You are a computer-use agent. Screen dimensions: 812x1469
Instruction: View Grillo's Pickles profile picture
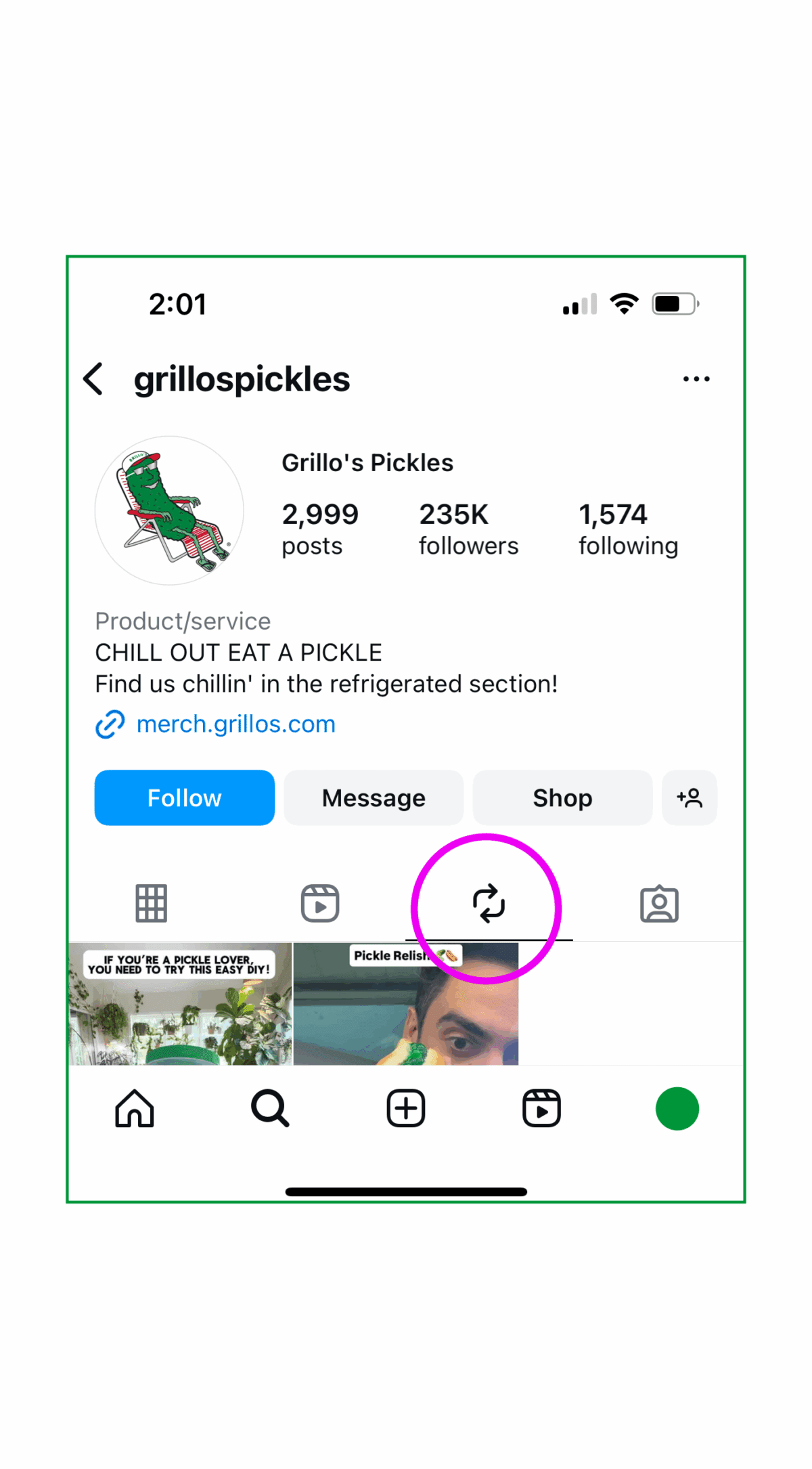(169, 510)
